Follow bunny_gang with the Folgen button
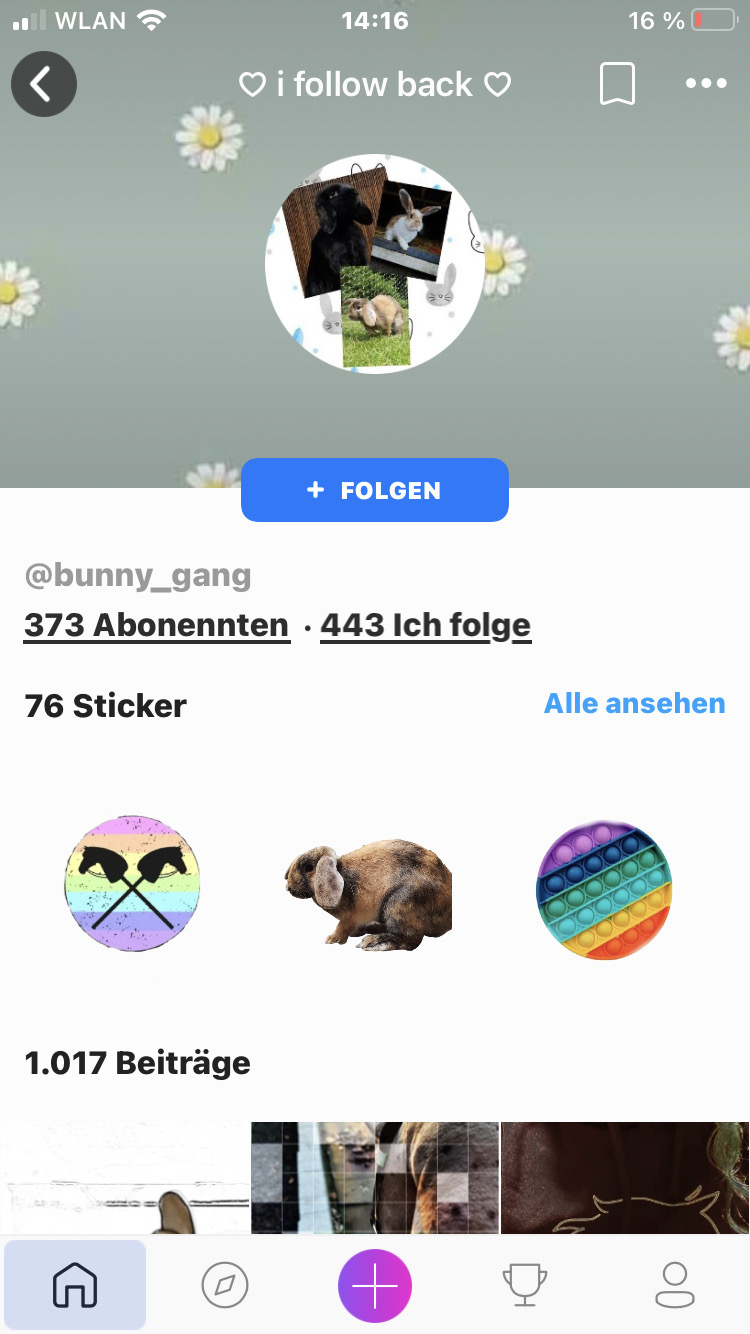750x1334 pixels. click(375, 490)
